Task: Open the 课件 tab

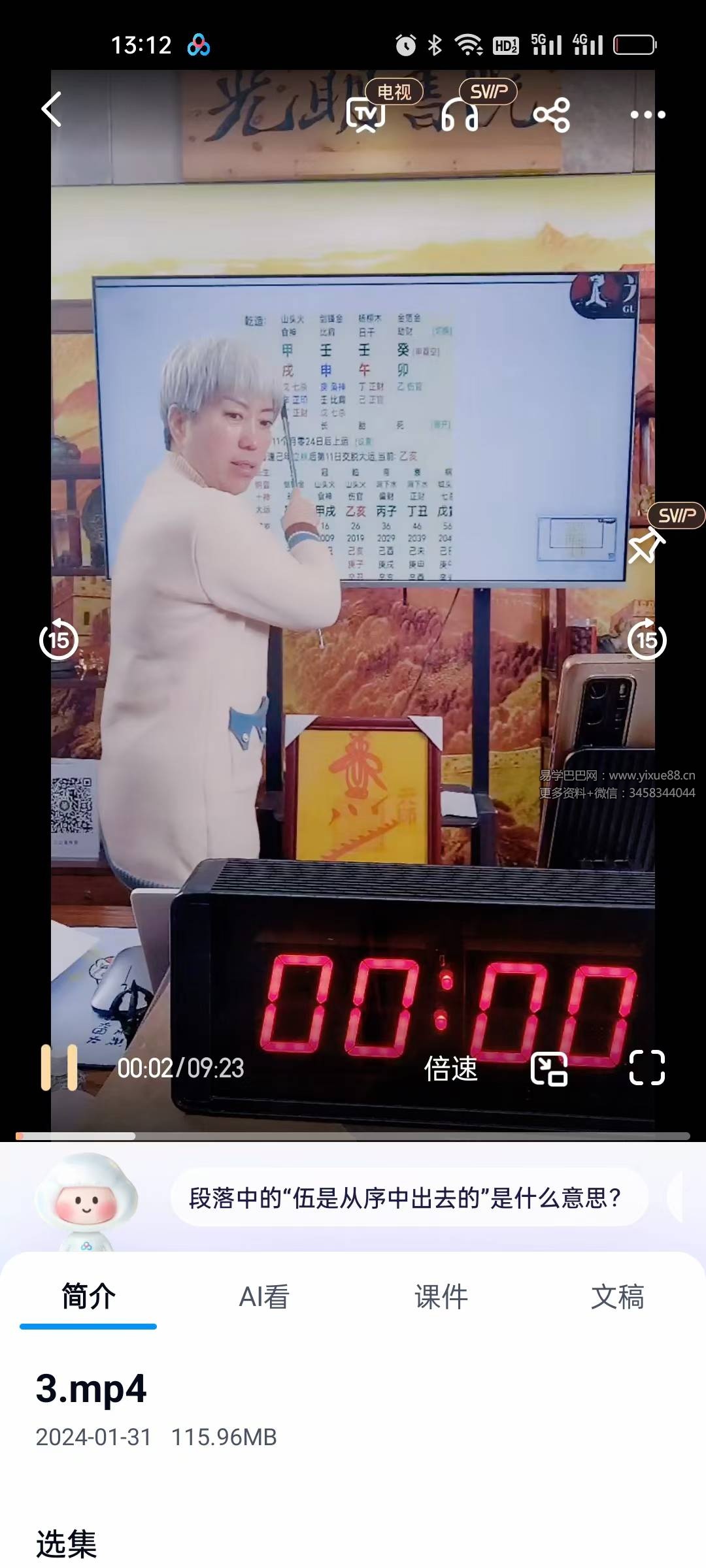Action: [441, 1297]
